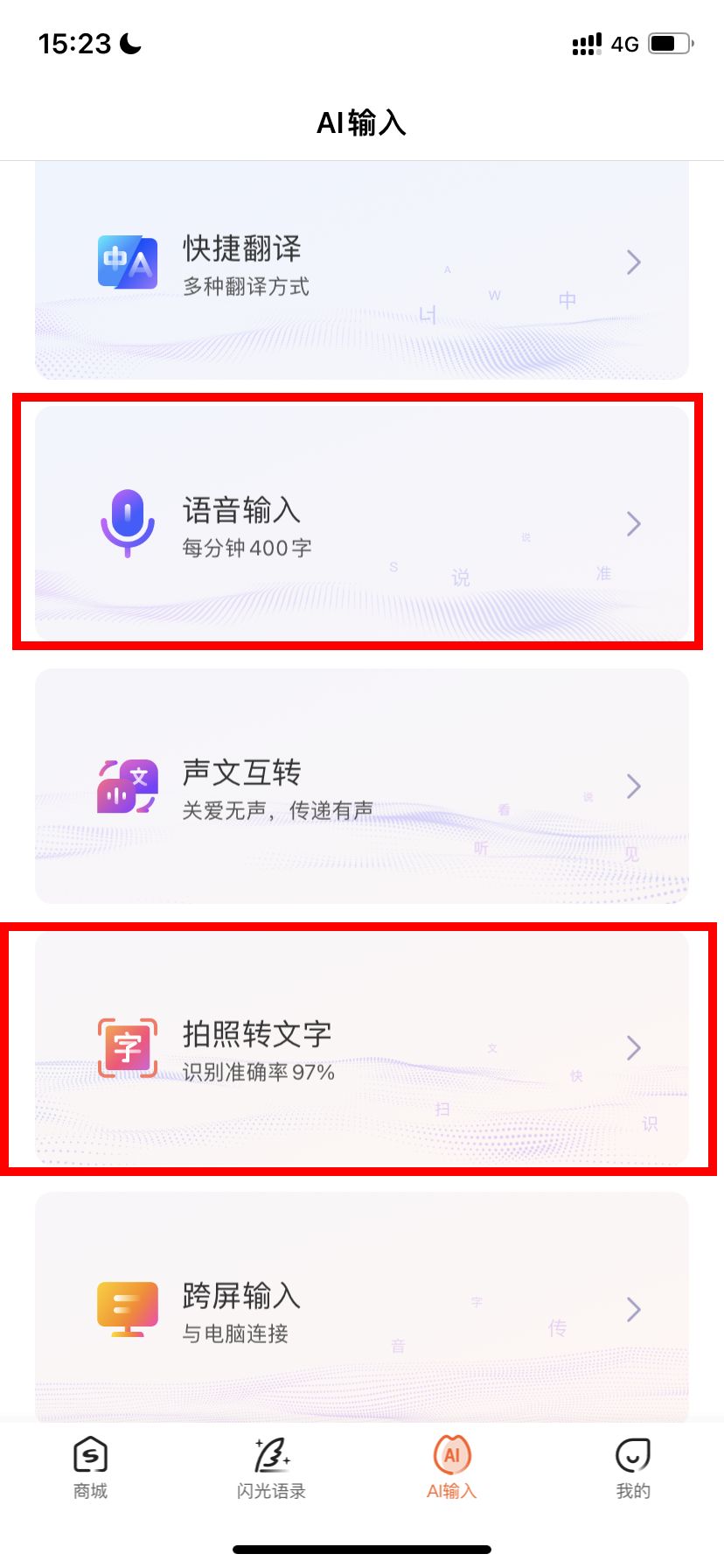Open the 我的 tab
Viewport: 724px width, 1568px height.
click(x=633, y=1468)
